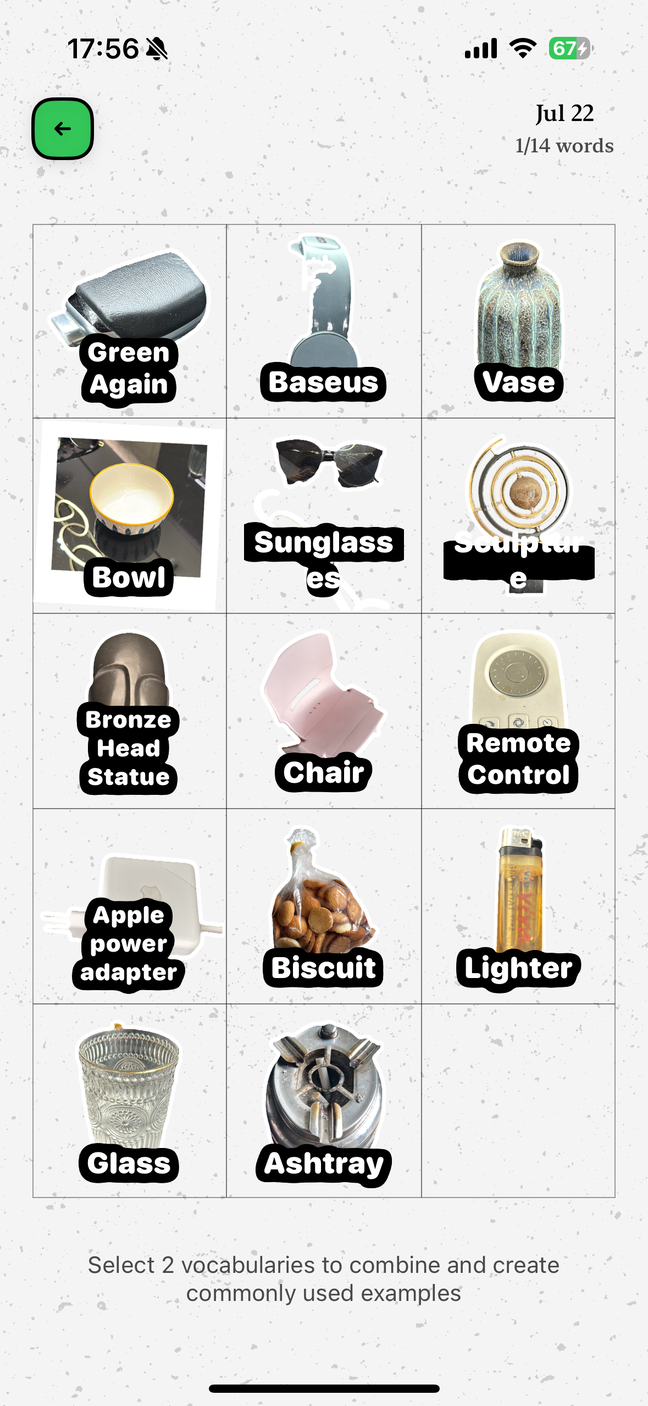This screenshot has height=1406, width=648.
Task: Choose the Vase vocabulary tile
Action: [518, 322]
